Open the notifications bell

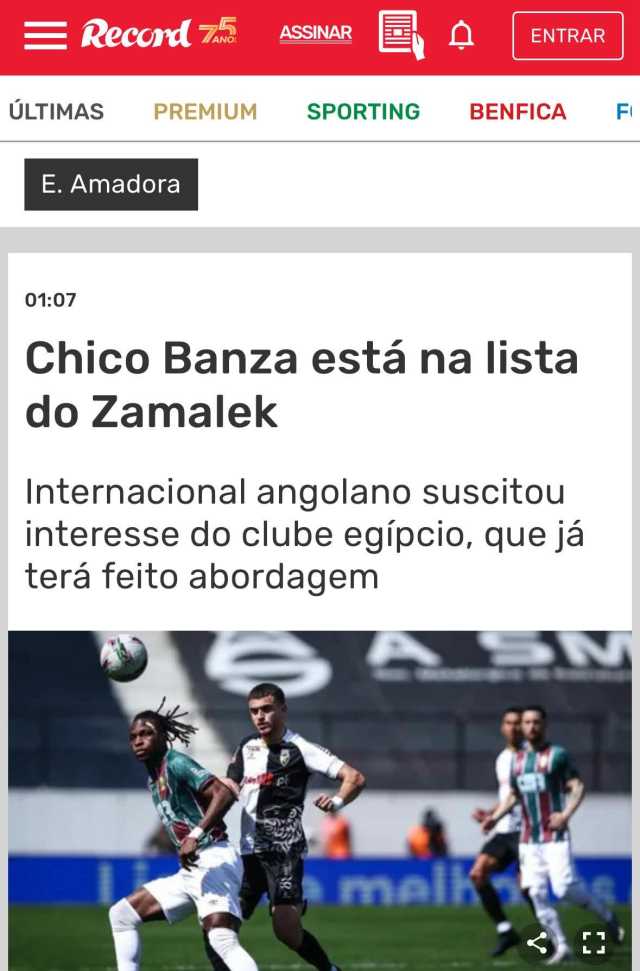(x=461, y=36)
